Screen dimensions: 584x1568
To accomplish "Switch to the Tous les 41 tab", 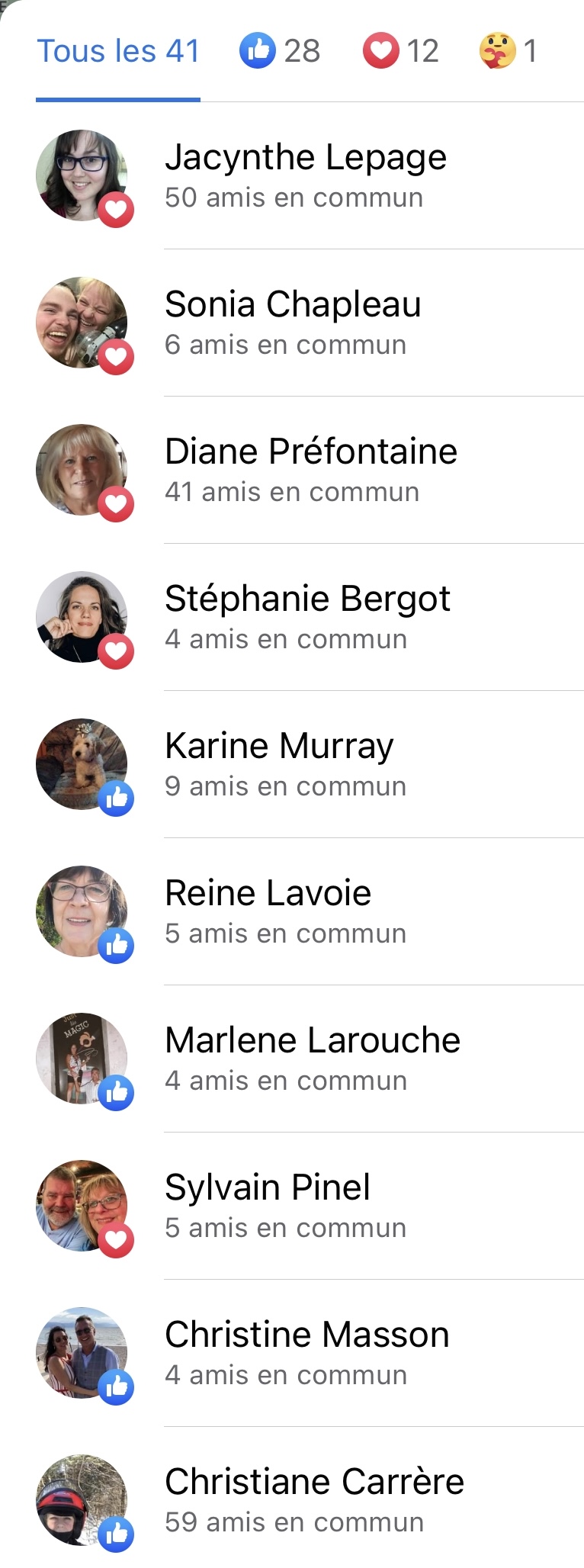I will coord(118,52).
